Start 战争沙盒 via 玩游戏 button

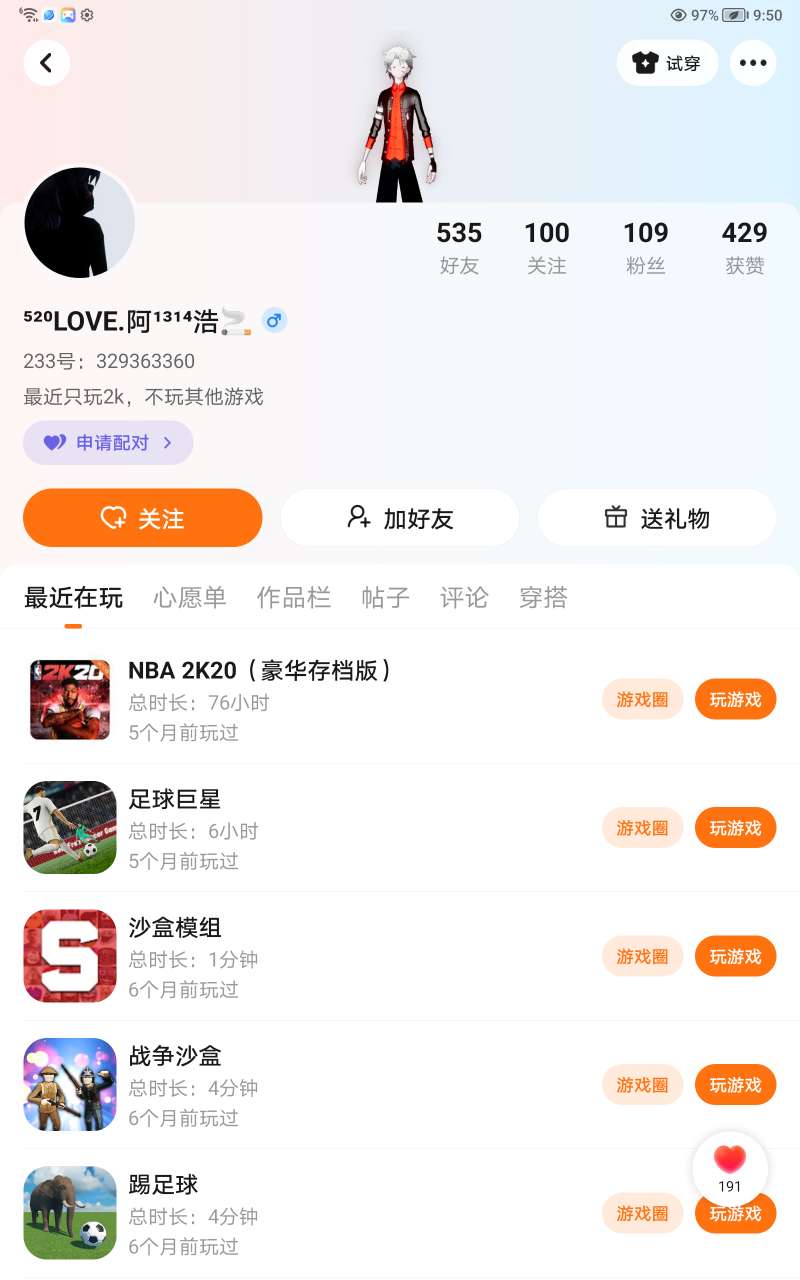tap(735, 1085)
